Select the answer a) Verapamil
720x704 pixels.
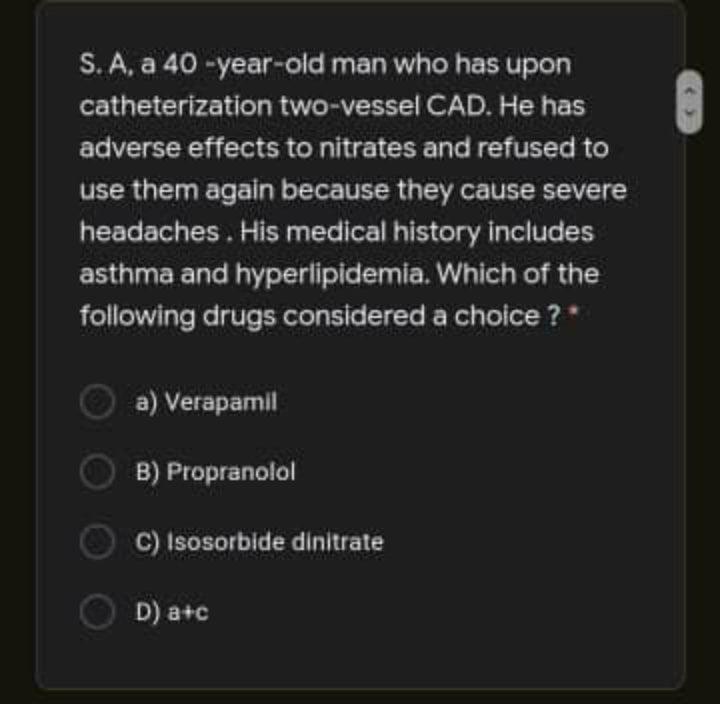click(97, 403)
